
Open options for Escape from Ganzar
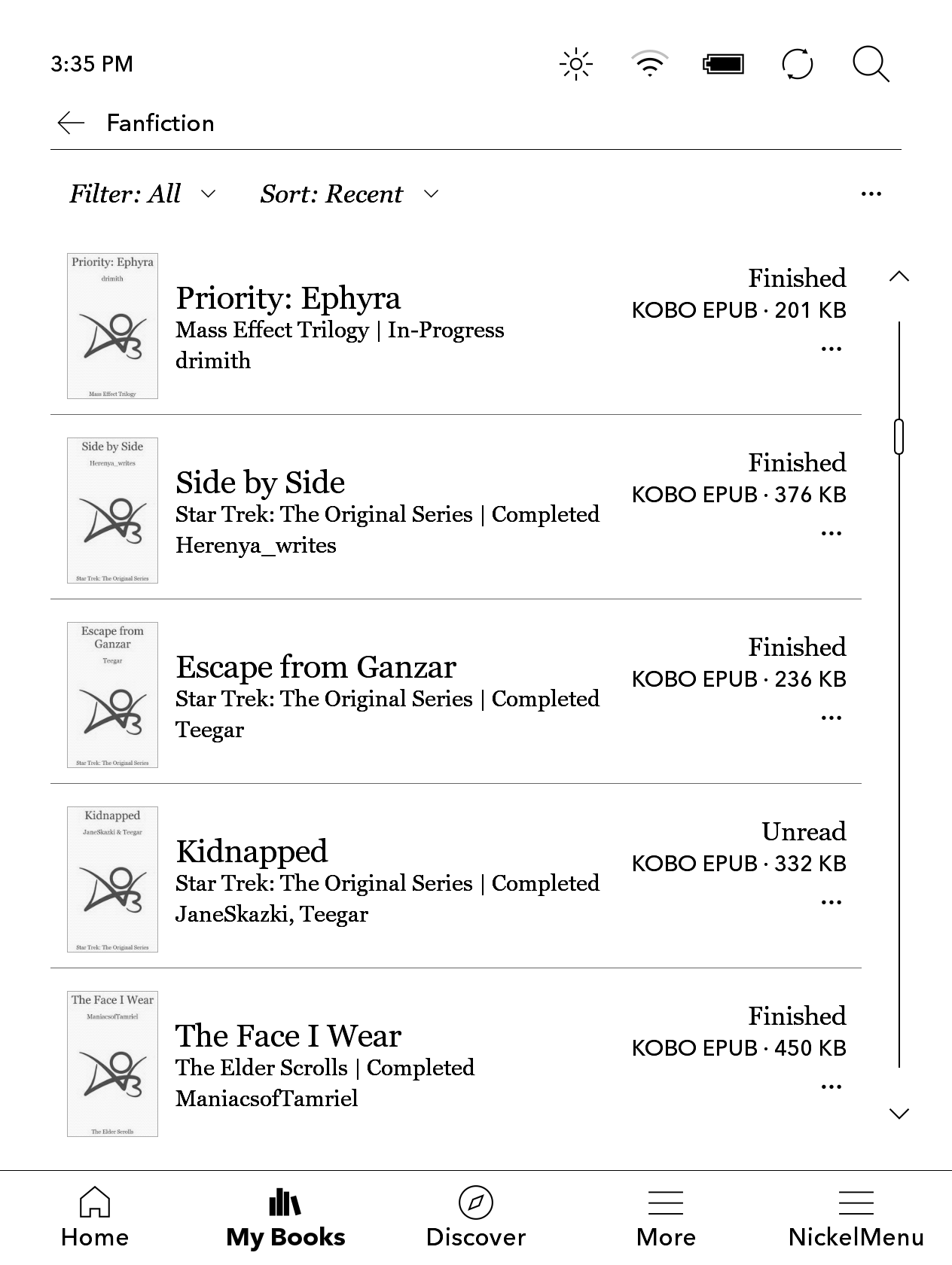[831, 718]
